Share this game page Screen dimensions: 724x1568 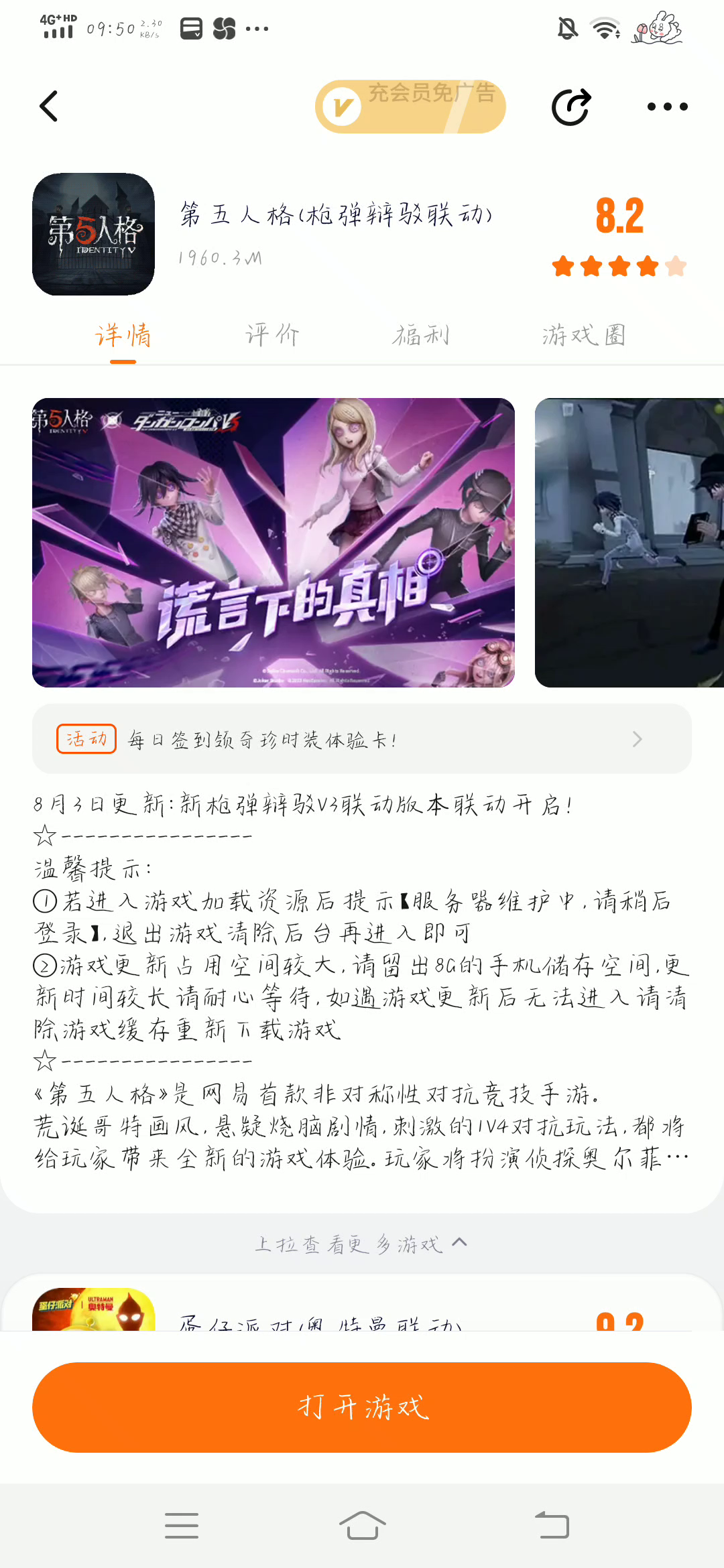coord(570,107)
